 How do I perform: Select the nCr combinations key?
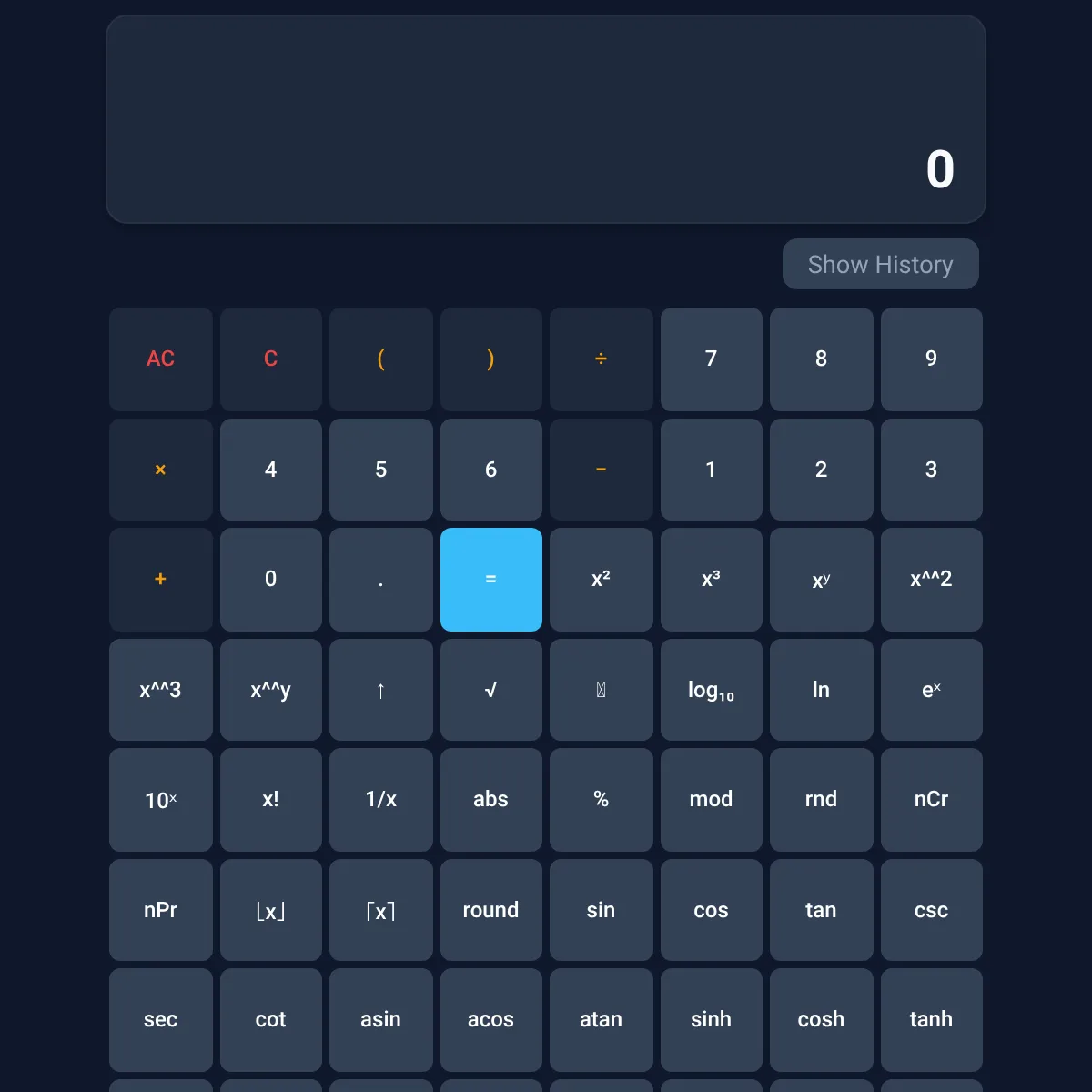(x=931, y=800)
